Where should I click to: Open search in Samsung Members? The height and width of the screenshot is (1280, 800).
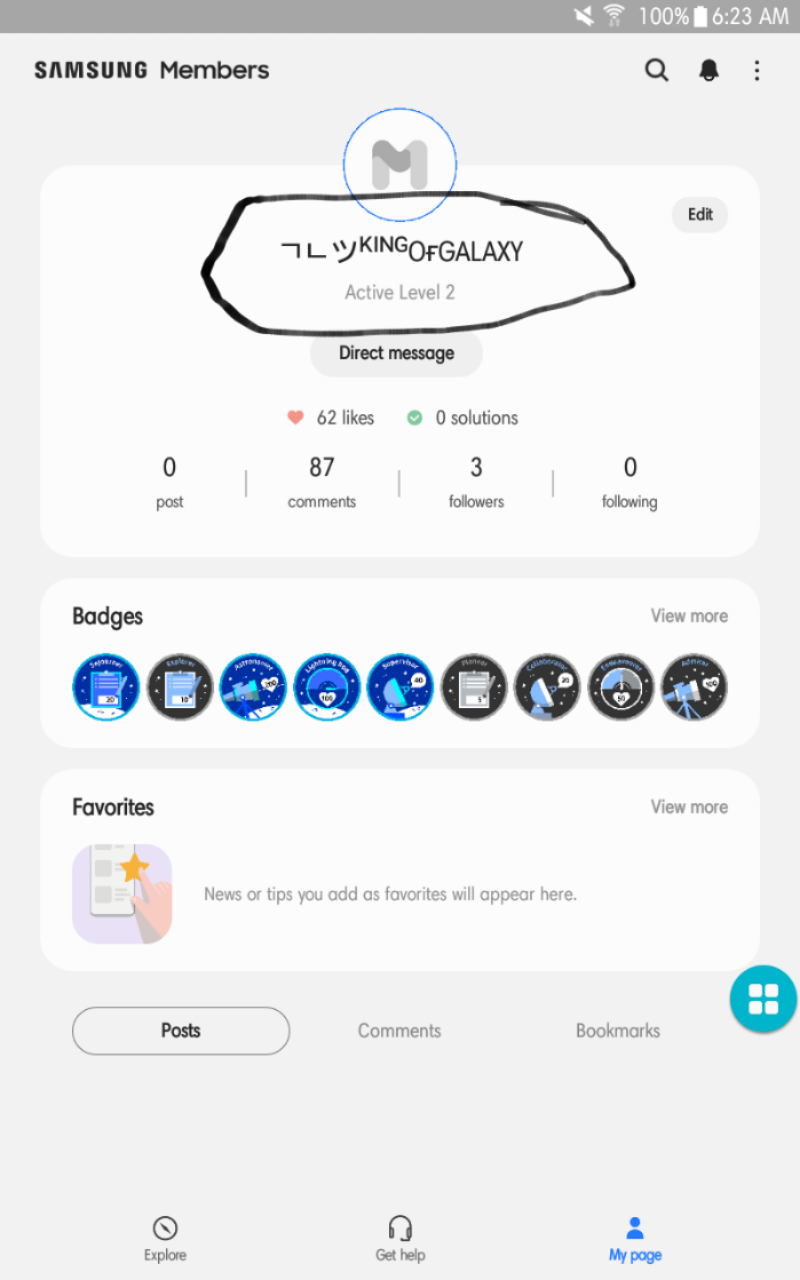point(656,70)
